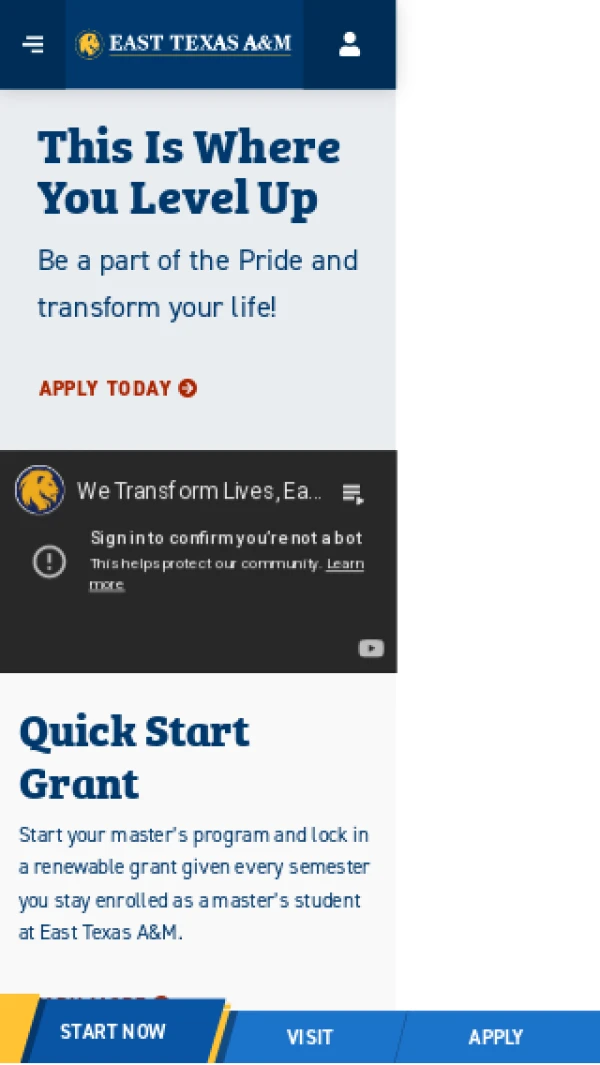Choose the Apply button in bottom bar

(496, 1037)
